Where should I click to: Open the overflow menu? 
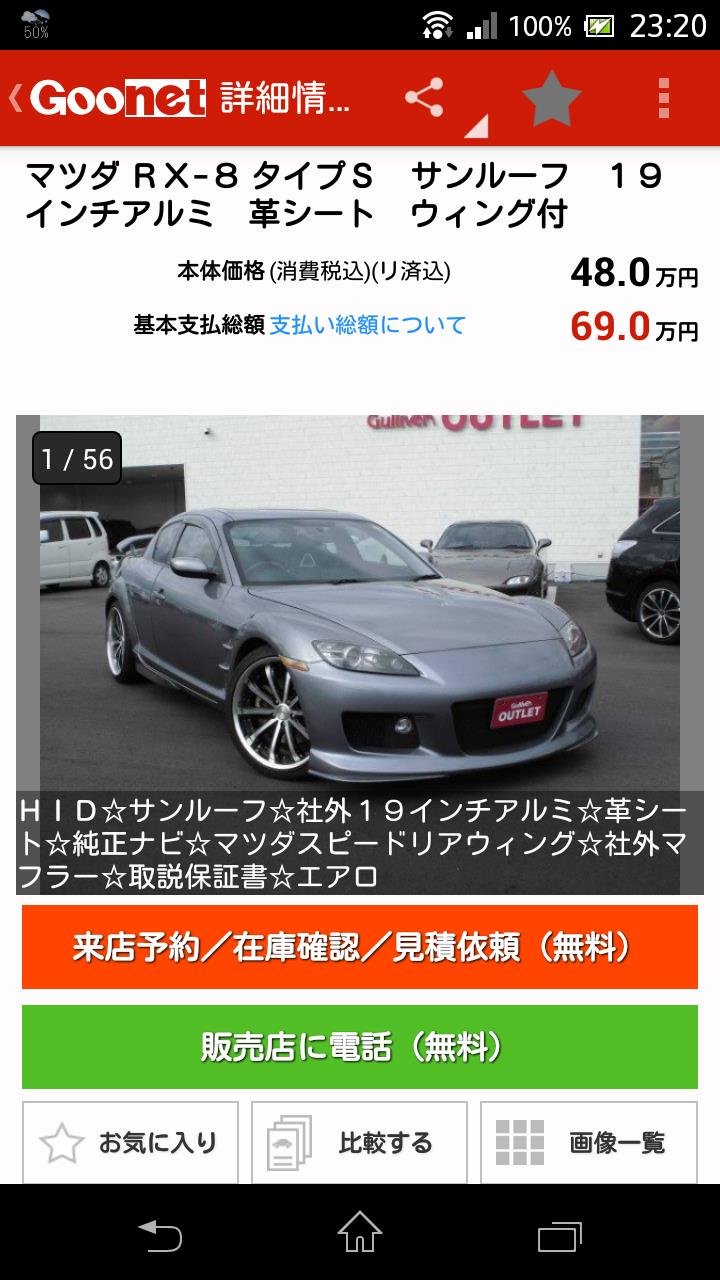(x=664, y=98)
